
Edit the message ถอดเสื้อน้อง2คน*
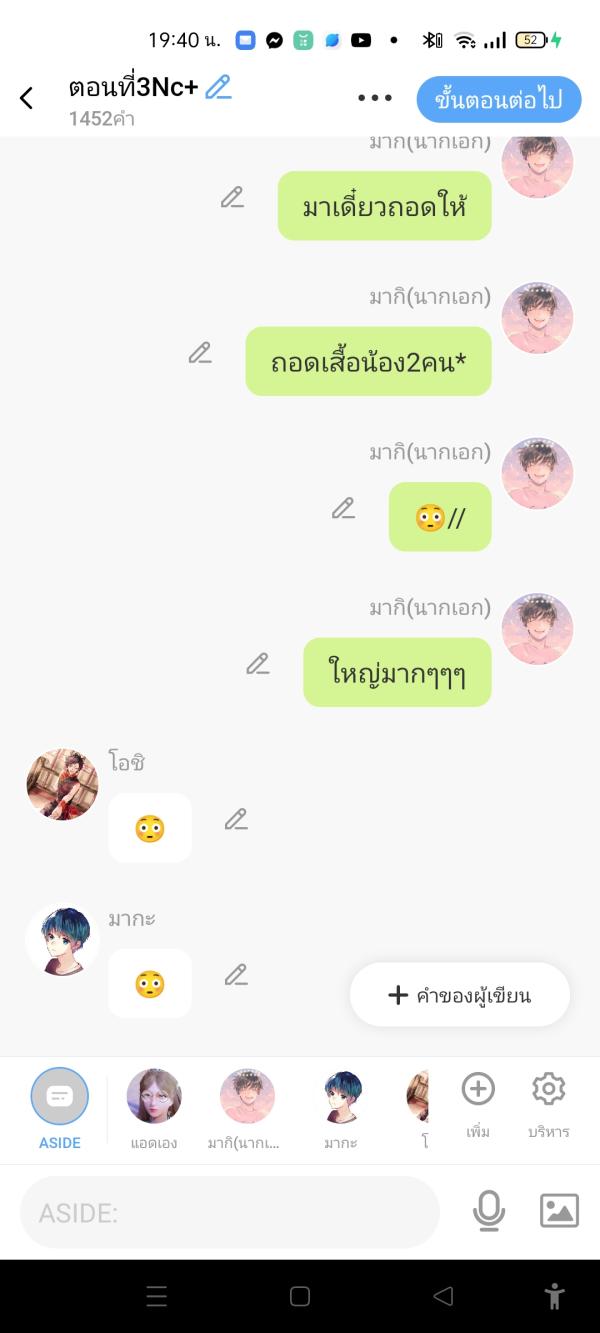tap(200, 353)
